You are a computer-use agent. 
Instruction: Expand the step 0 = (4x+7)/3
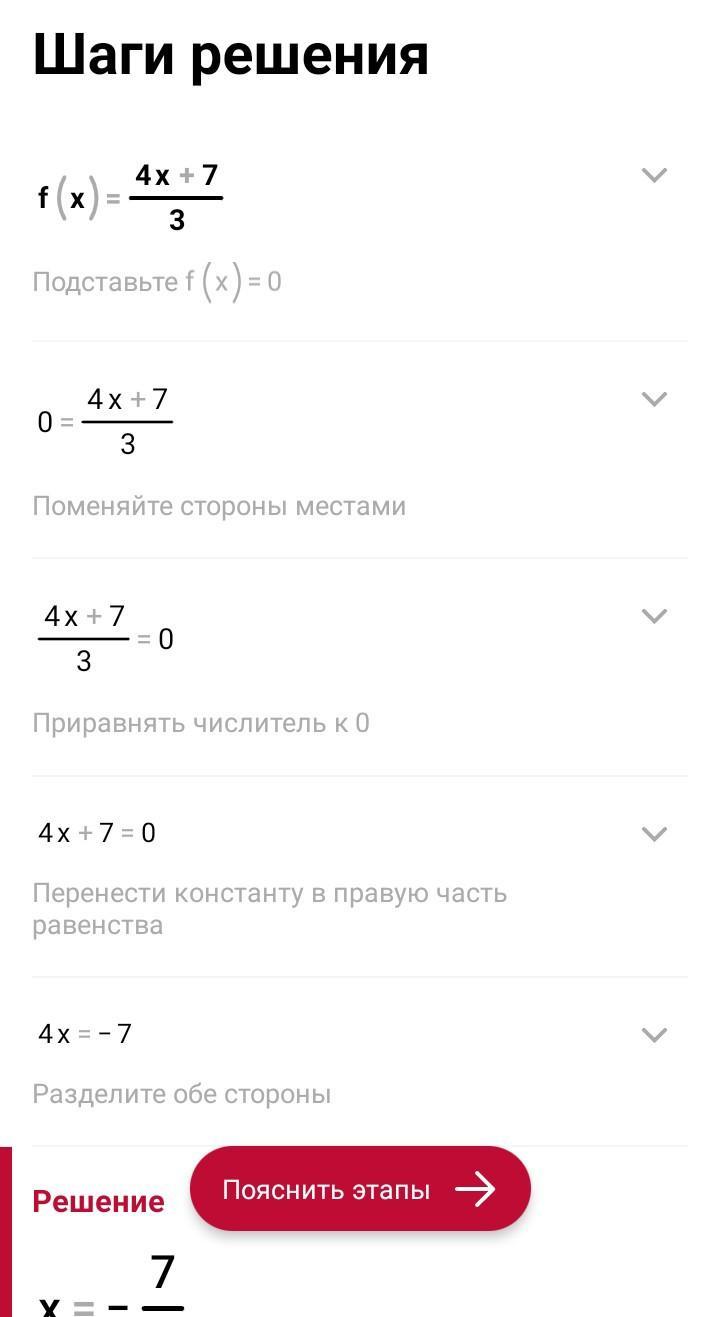coord(654,399)
